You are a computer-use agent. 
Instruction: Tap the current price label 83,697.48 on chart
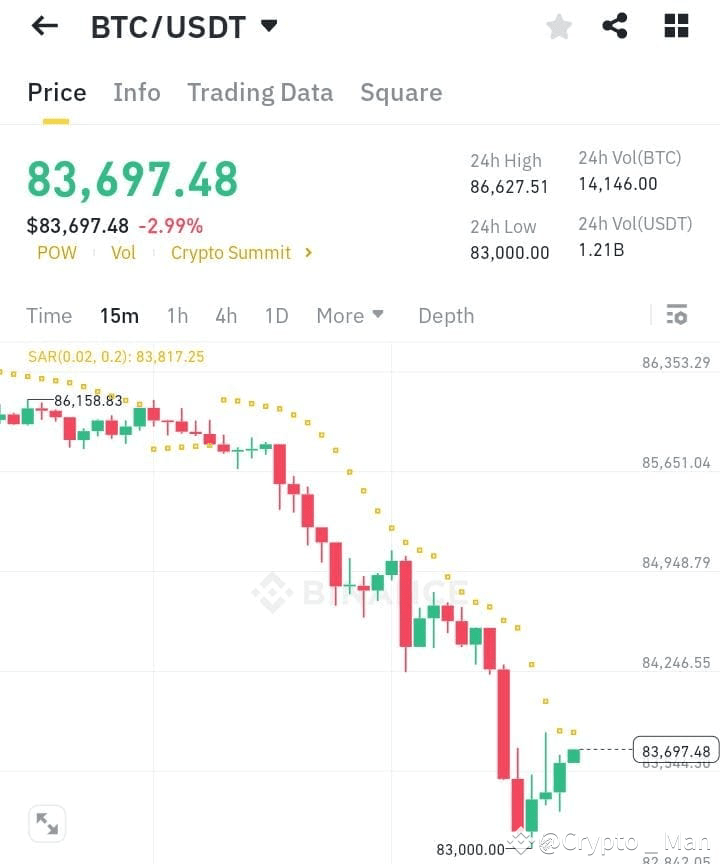pos(675,750)
